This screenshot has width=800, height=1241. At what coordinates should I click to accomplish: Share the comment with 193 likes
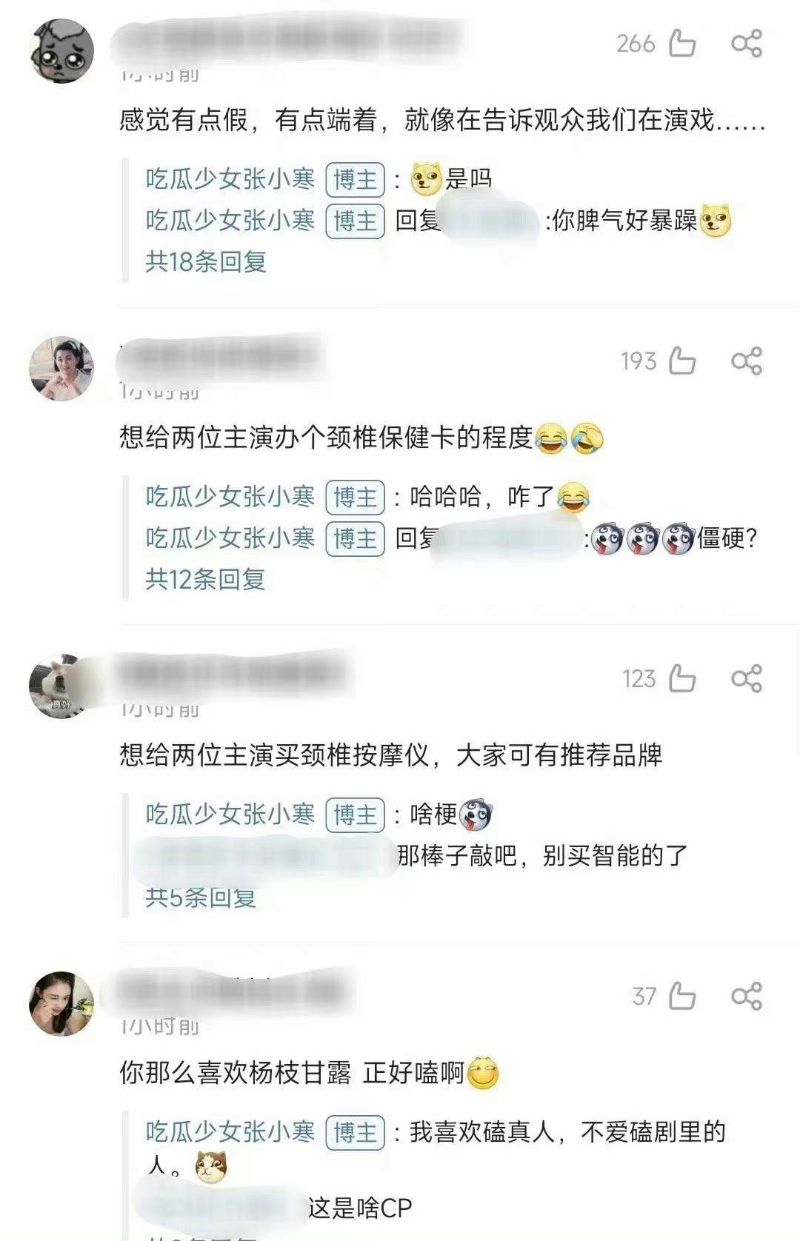(746, 361)
